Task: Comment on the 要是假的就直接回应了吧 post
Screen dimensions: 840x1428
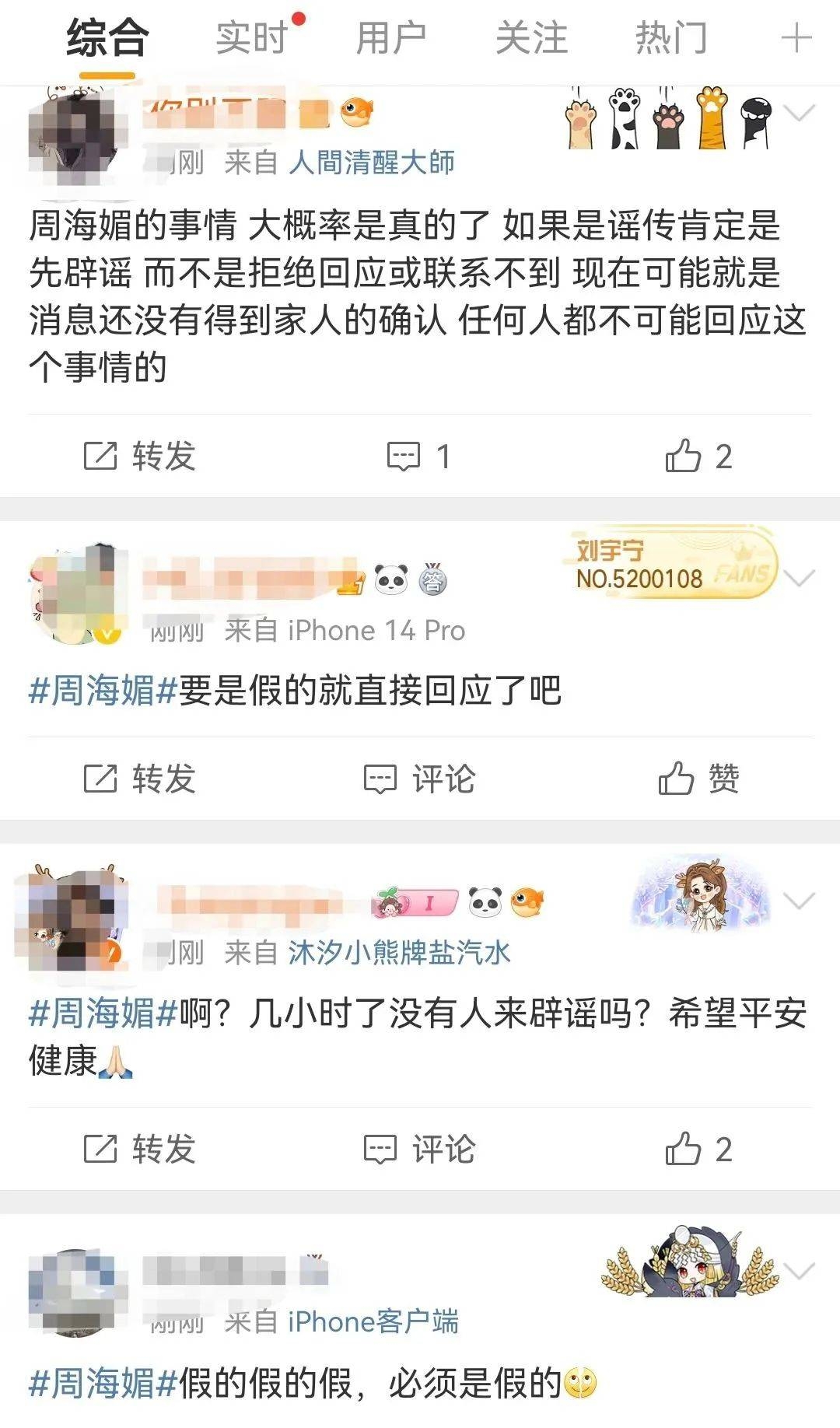Action: [x=419, y=779]
